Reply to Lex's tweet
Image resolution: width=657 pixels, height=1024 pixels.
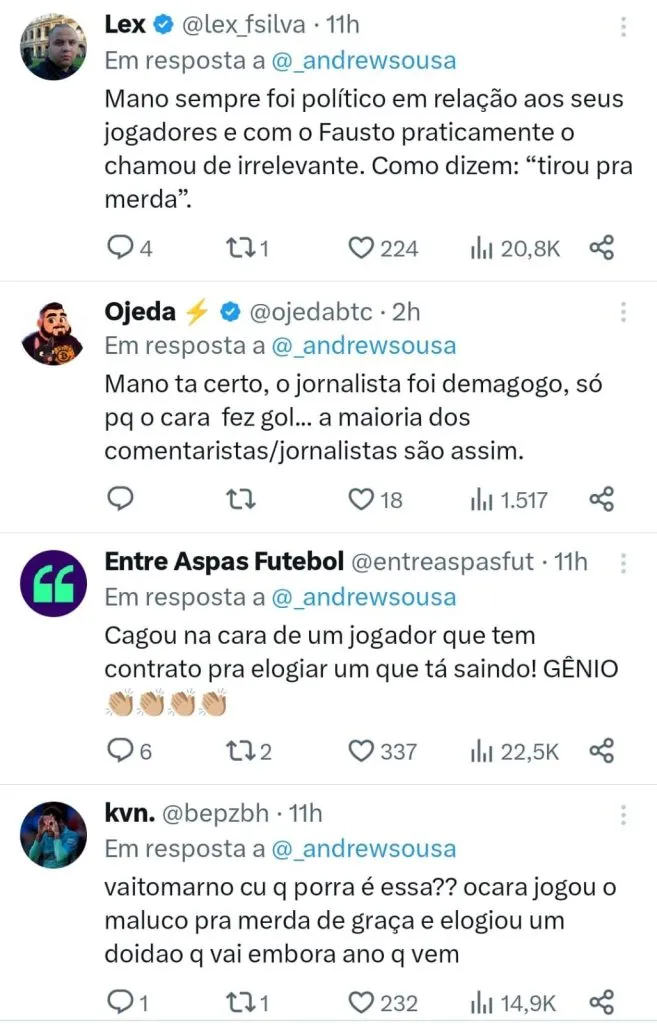click(120, 248)
